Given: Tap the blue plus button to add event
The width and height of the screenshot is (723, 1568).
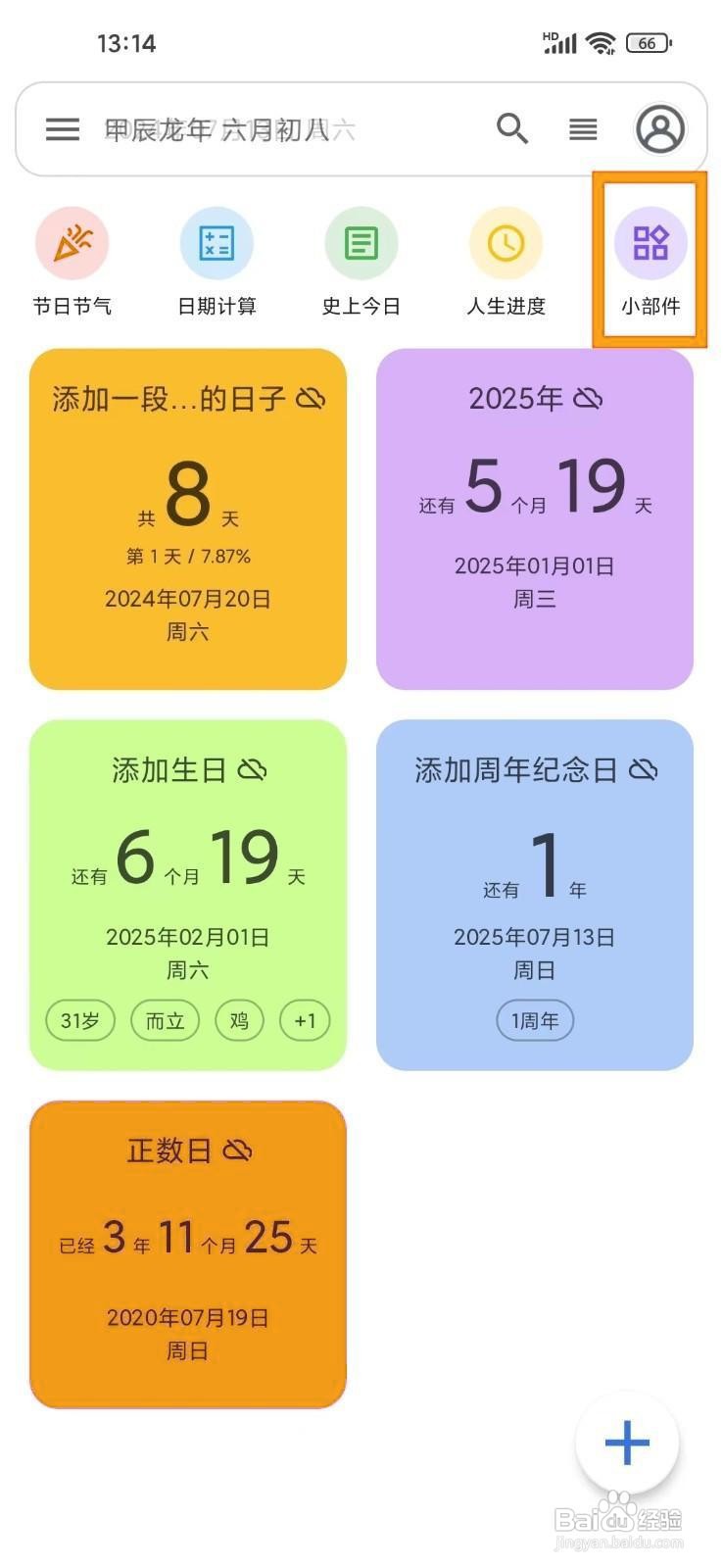Looking at the screenshot, I should 627,1441.
